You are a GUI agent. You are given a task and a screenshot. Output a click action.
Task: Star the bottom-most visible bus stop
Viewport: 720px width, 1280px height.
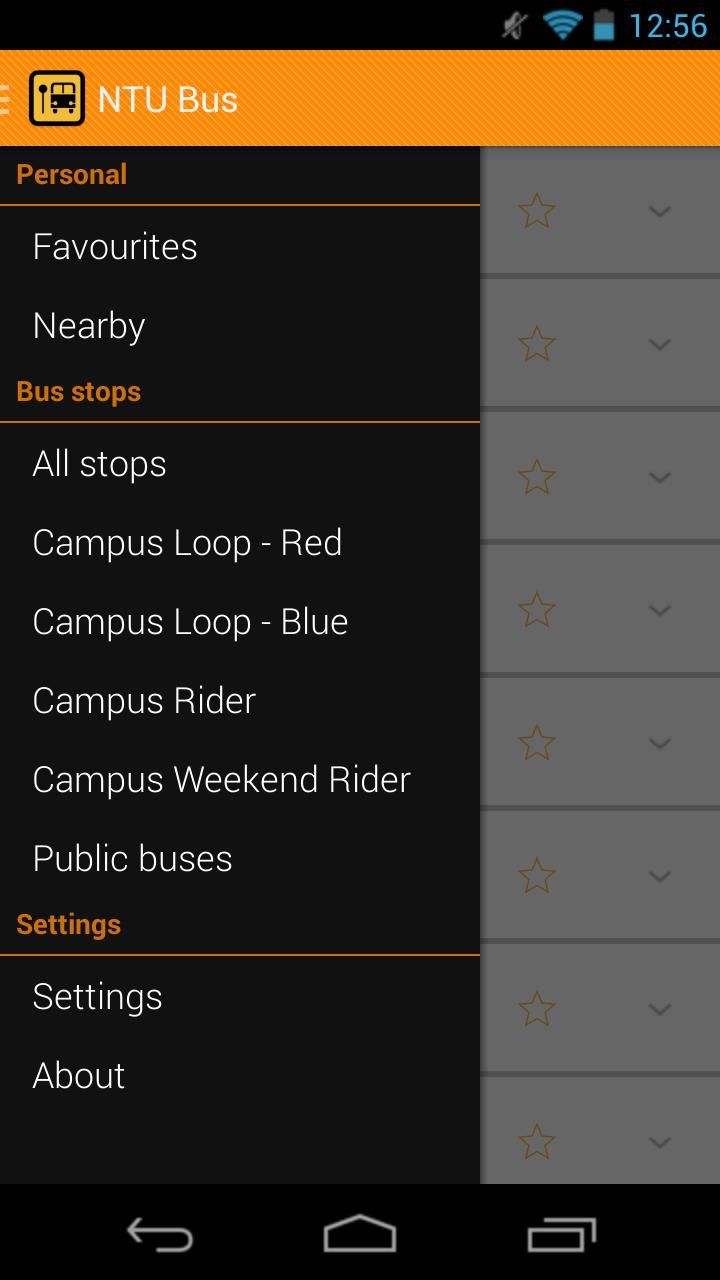537,1141
